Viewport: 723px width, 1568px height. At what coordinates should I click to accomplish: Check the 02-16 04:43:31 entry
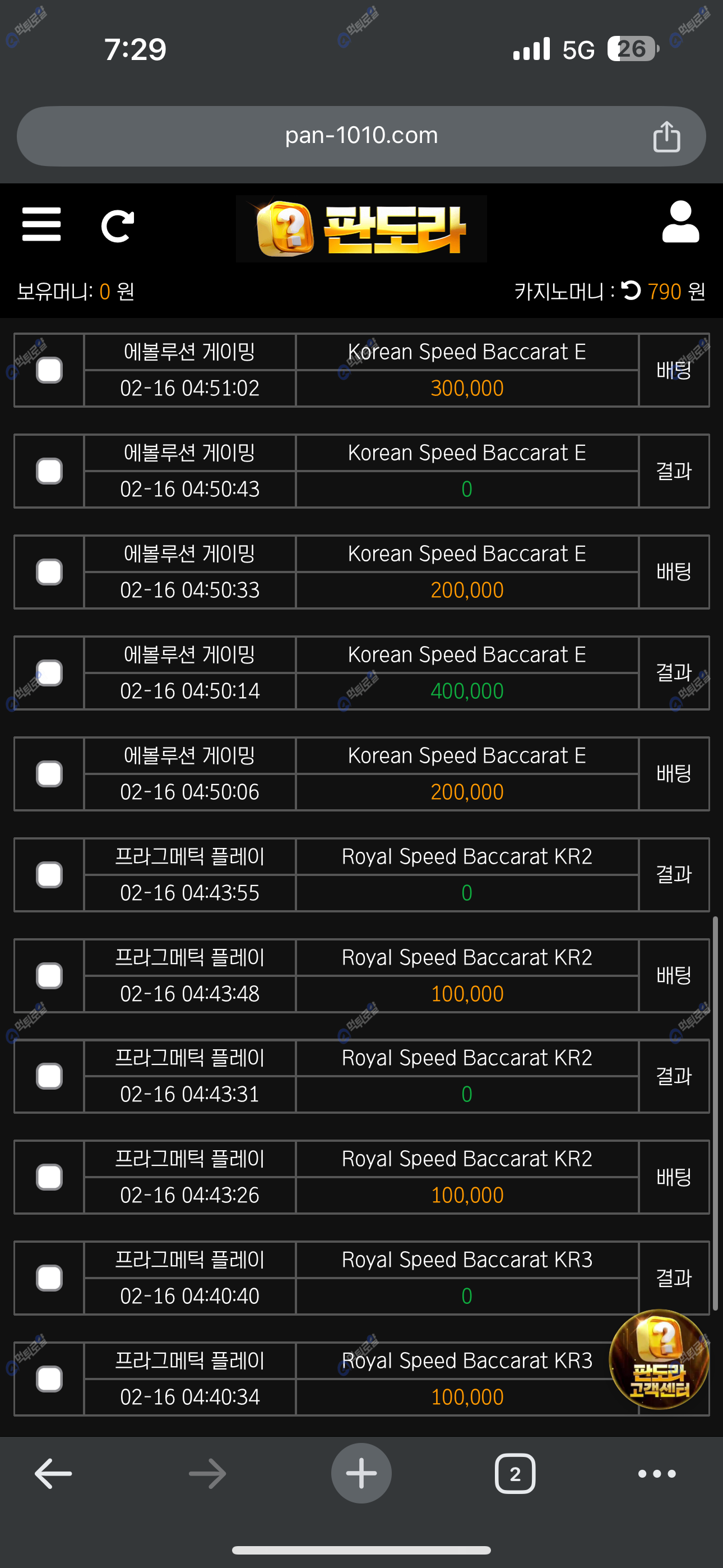click(x=49, y=1076)
